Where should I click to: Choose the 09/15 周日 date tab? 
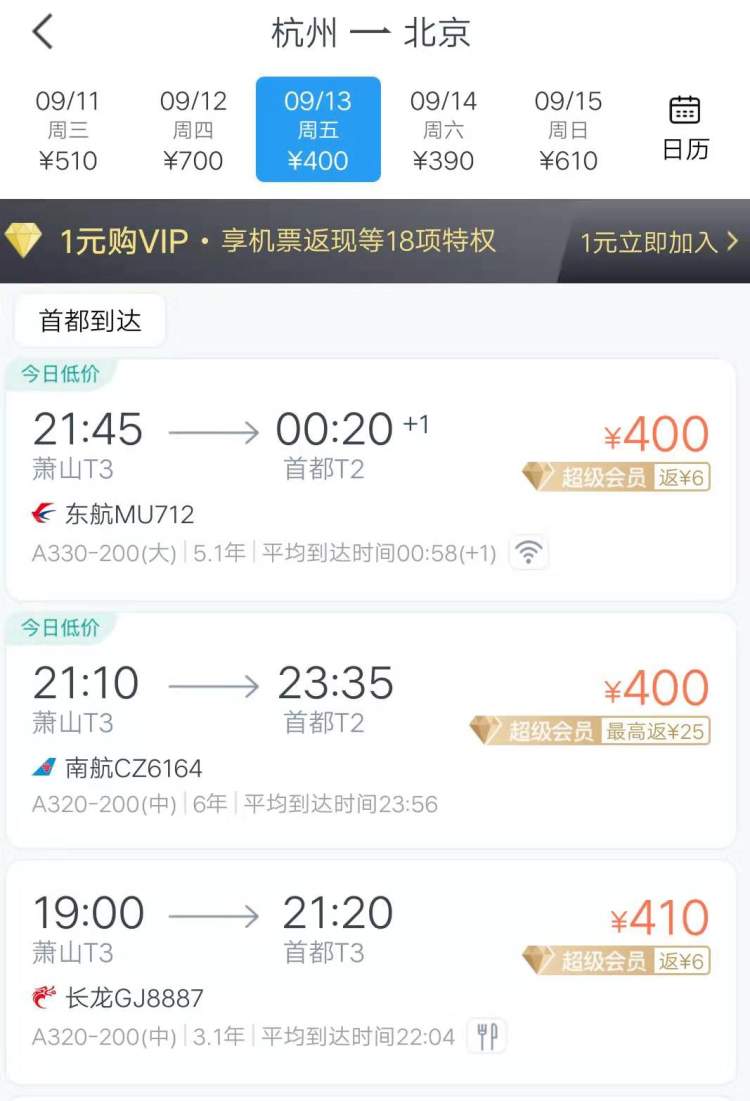pos(568,130)
